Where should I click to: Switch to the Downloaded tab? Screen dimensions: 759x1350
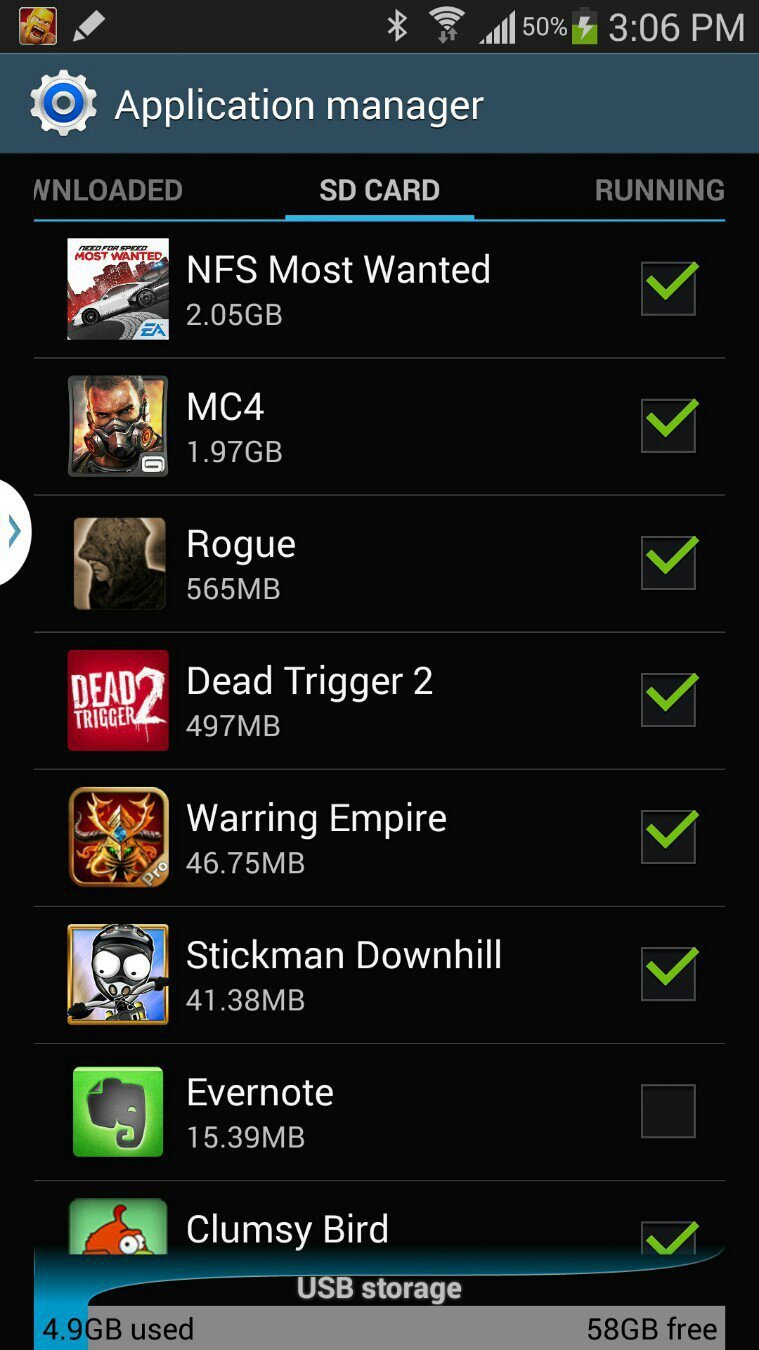pyautogui.click(x=108, y=190)
